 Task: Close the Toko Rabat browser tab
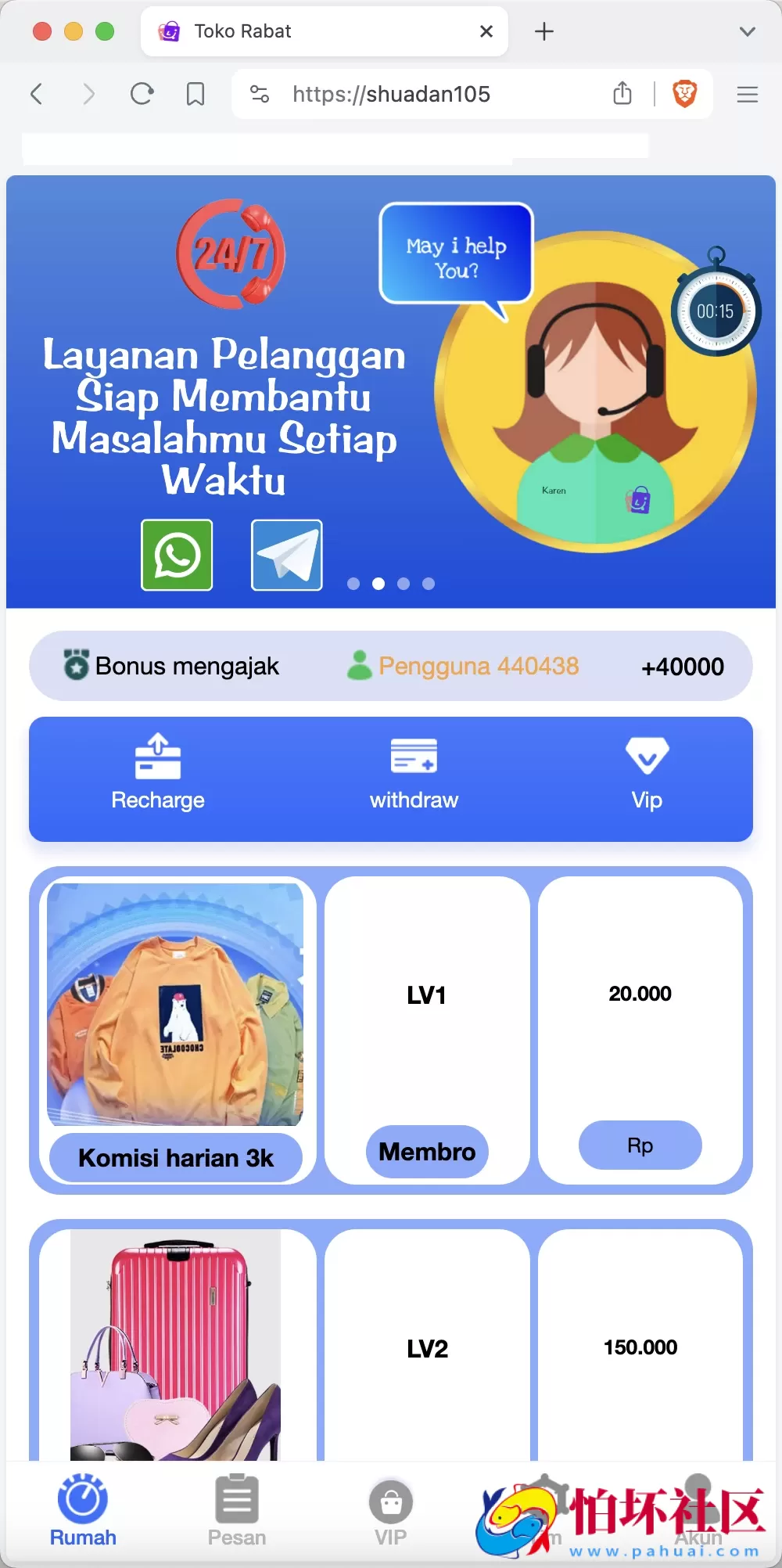pos(486,31)
